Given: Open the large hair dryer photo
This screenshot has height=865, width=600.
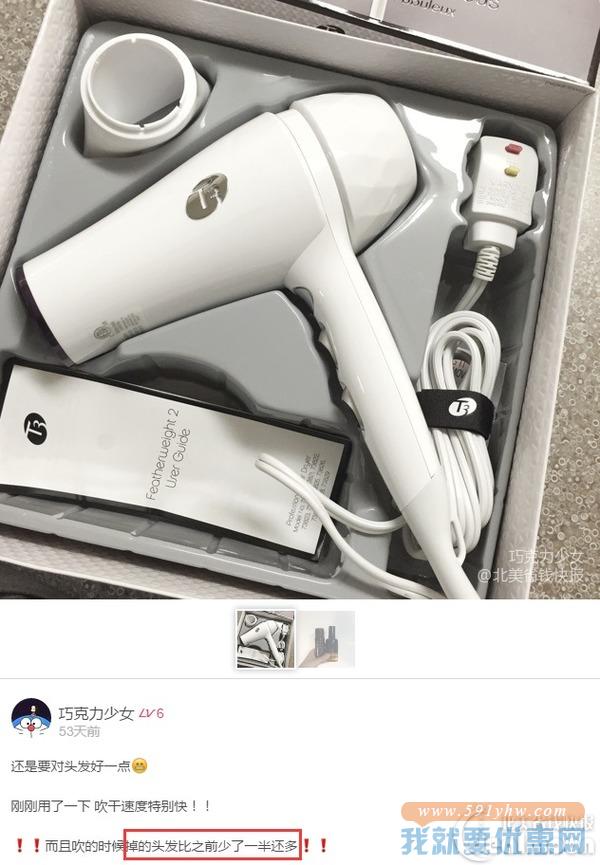Looking at the screenshot, I should pyautogui.click(x=300, y=300).
